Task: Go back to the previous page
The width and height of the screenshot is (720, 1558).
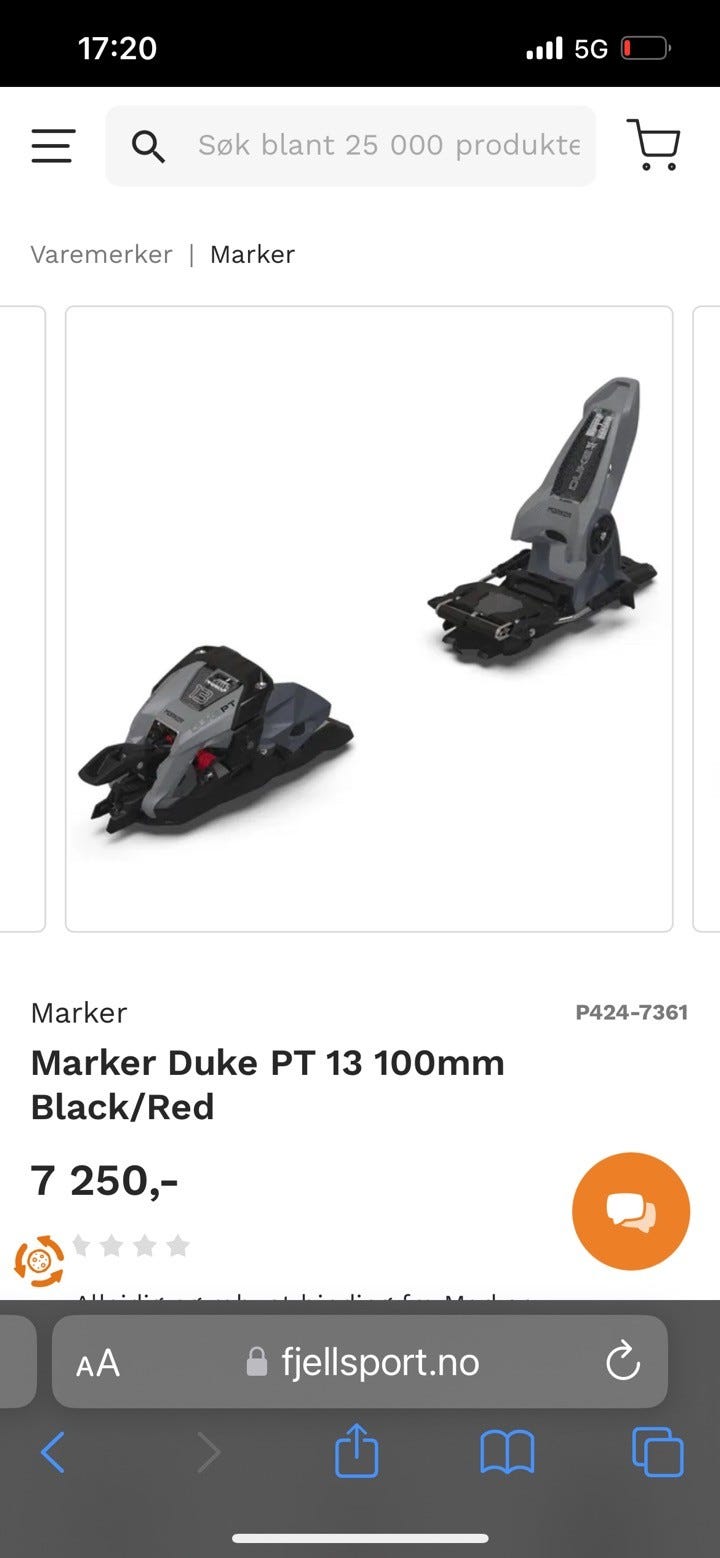Action: pyautogui.click(x=53, y=1452)
